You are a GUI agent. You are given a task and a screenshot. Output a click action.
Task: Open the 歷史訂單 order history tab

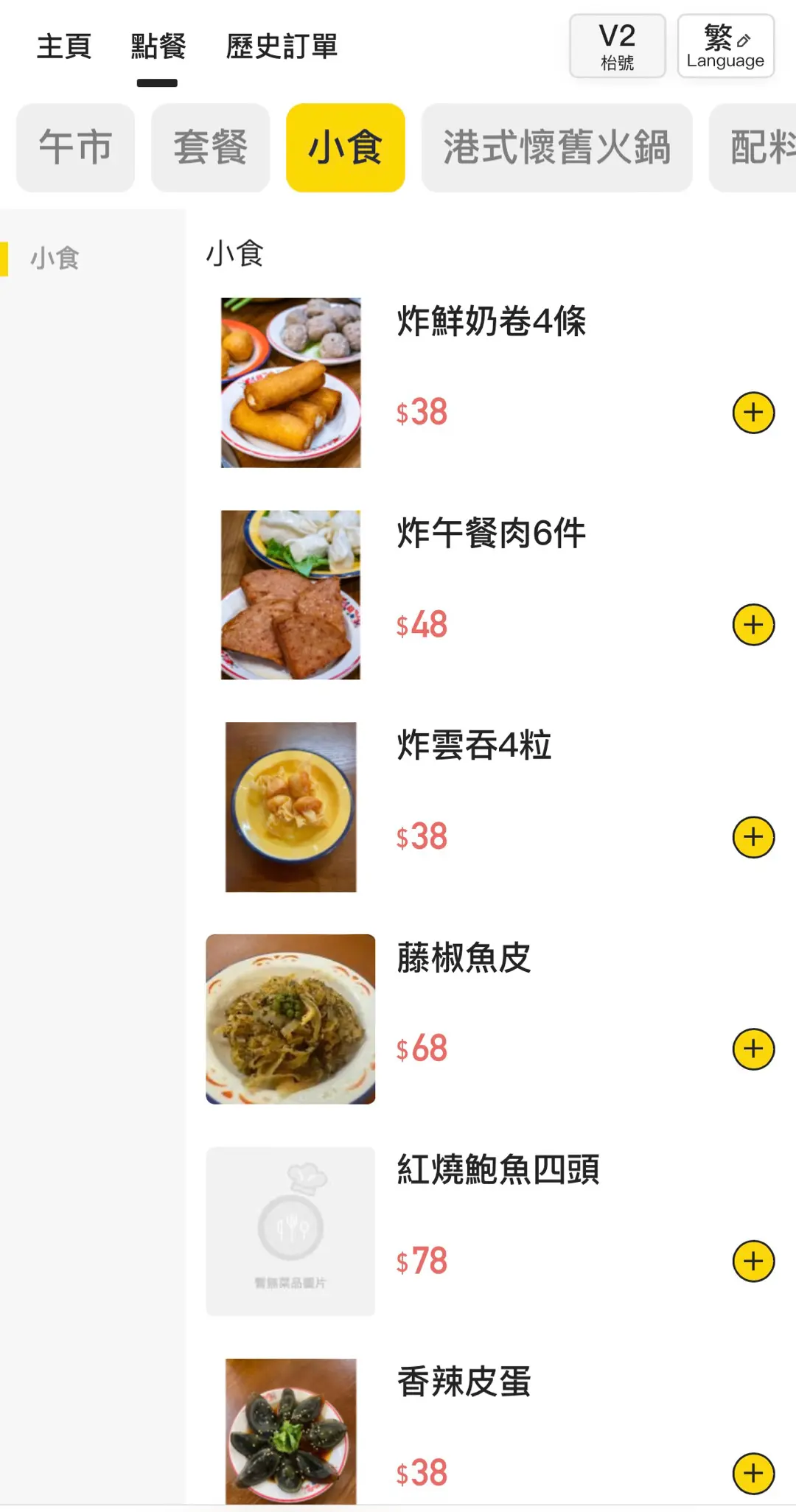pos(282,46)
